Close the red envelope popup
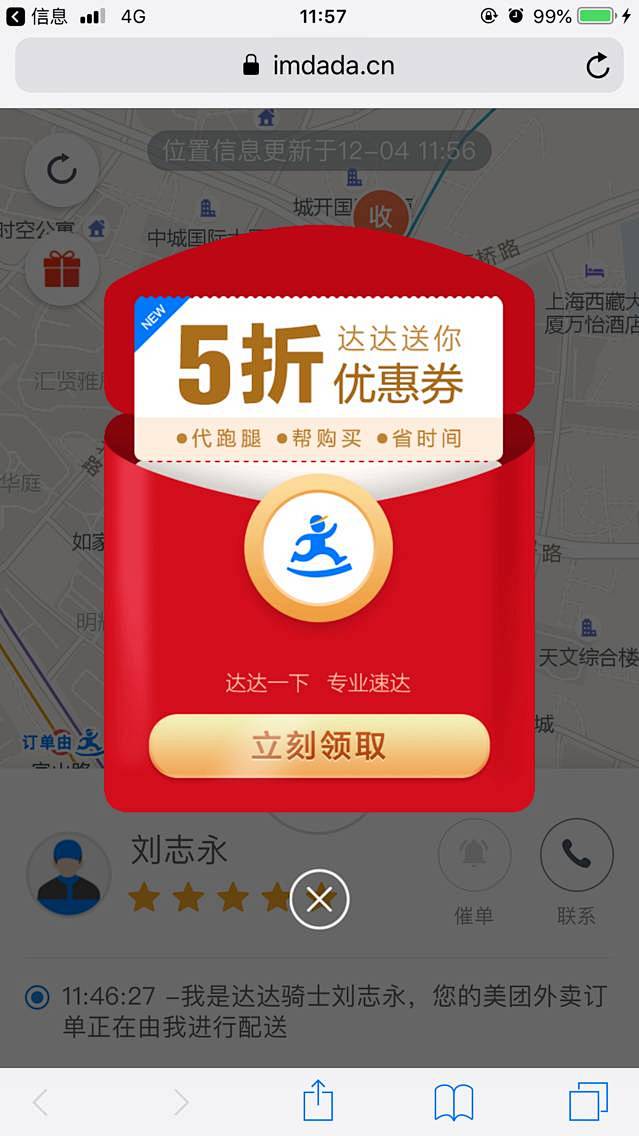This screenshot has height=1136, width=639. click(x=320, y=900)
